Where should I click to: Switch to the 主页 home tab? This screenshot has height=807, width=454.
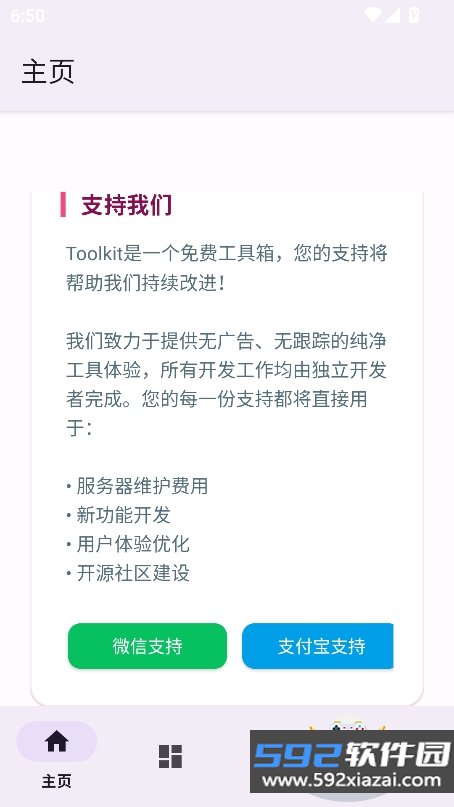click(x=57, y=755)
